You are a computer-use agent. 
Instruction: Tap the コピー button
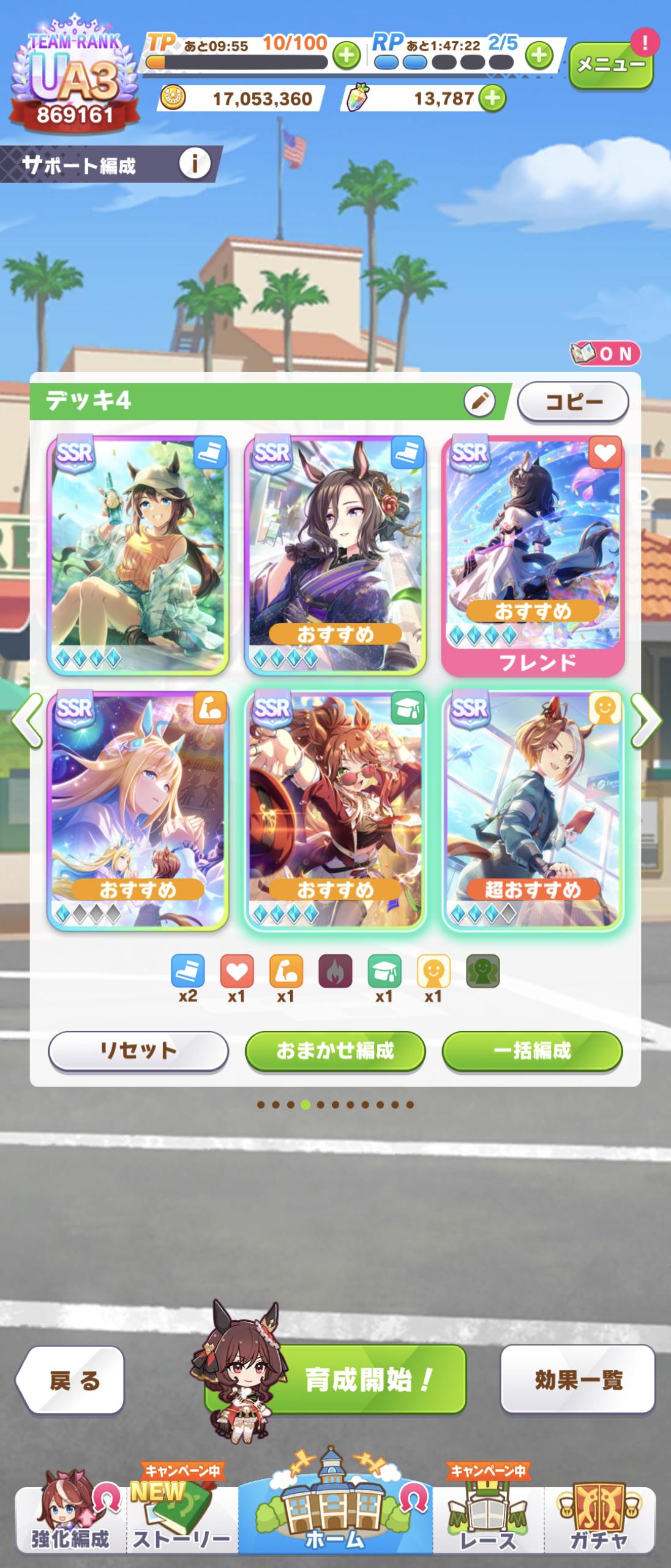click(573, 402)
